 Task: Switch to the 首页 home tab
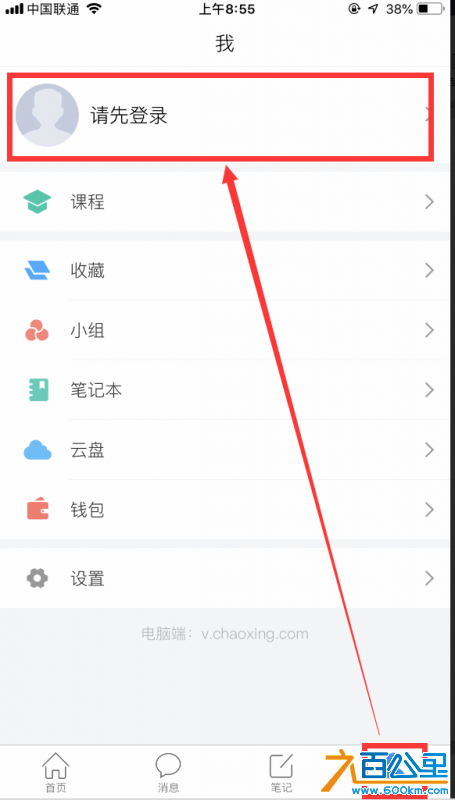[x=55, y=772]
